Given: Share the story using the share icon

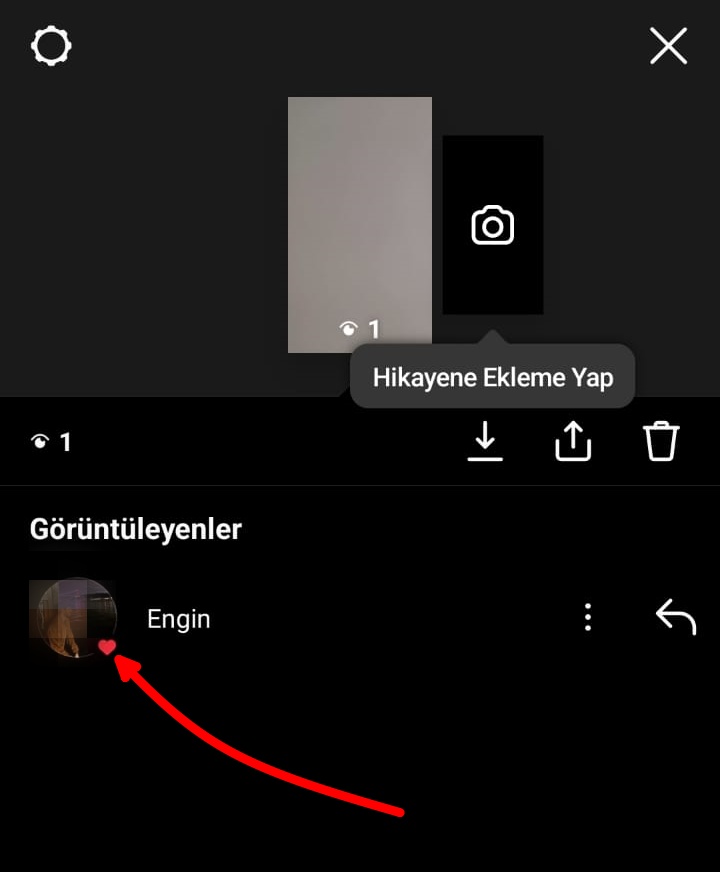Looking at the screenshot, I should tap(572, 440).
